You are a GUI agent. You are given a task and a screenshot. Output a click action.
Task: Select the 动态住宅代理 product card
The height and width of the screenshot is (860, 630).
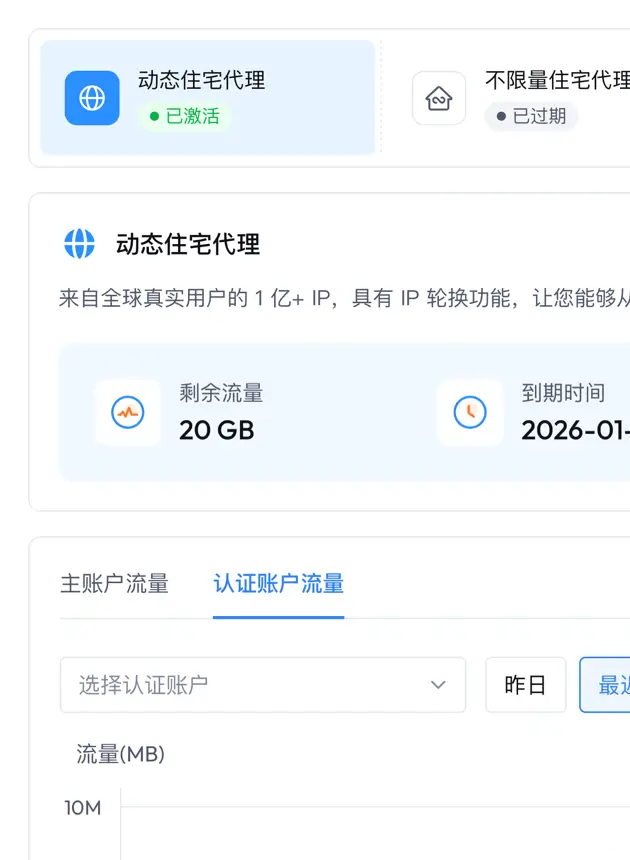208,98
